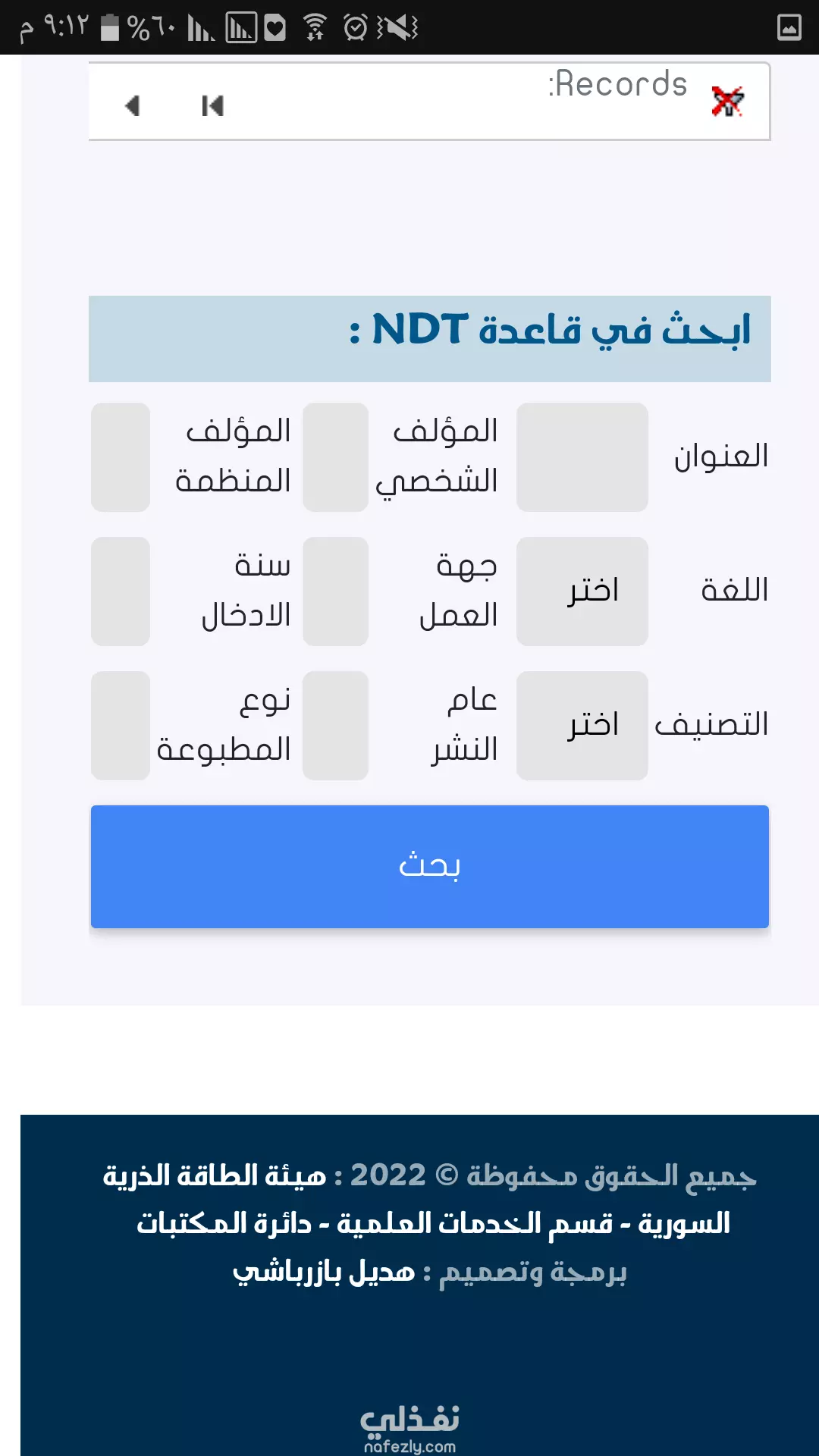Screen dimensions: 819x1456
Task: Select the نوع المطبوعة field
Action: pyautogui.click(x=121, y=726)
